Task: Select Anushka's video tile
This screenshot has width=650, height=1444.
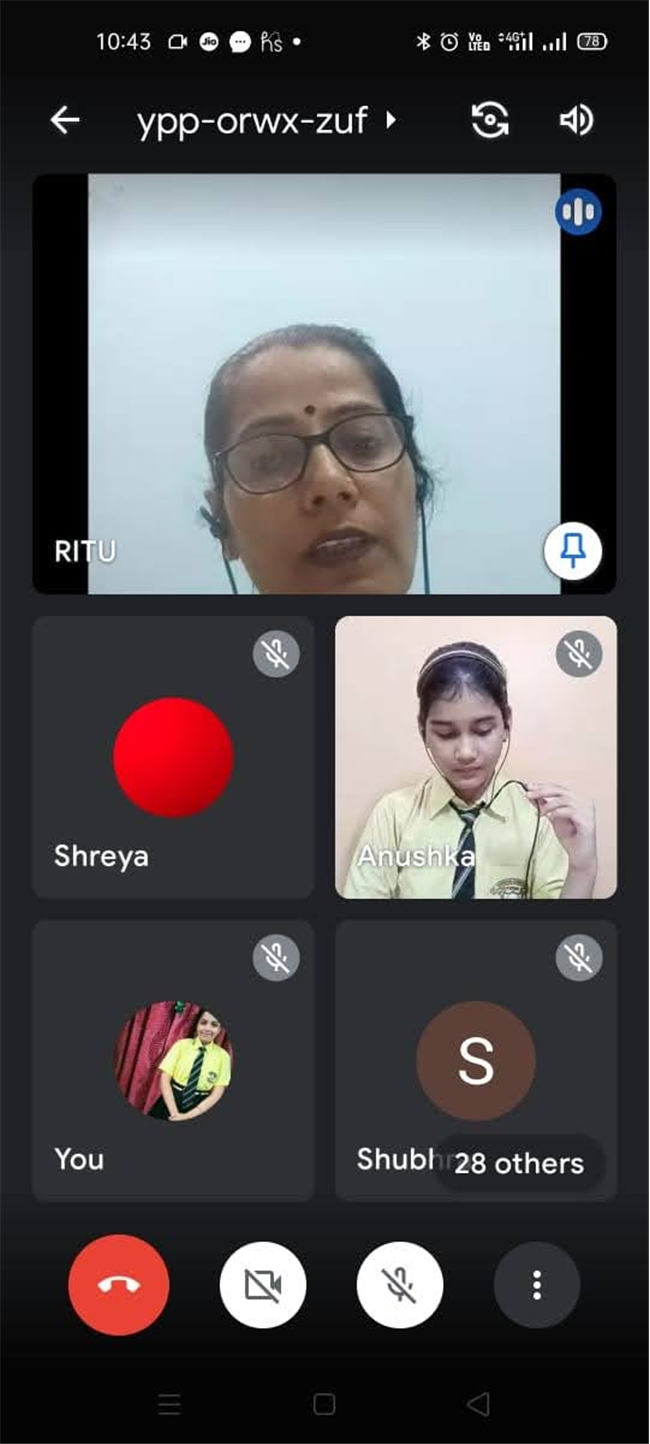Action: click(475, 757)
